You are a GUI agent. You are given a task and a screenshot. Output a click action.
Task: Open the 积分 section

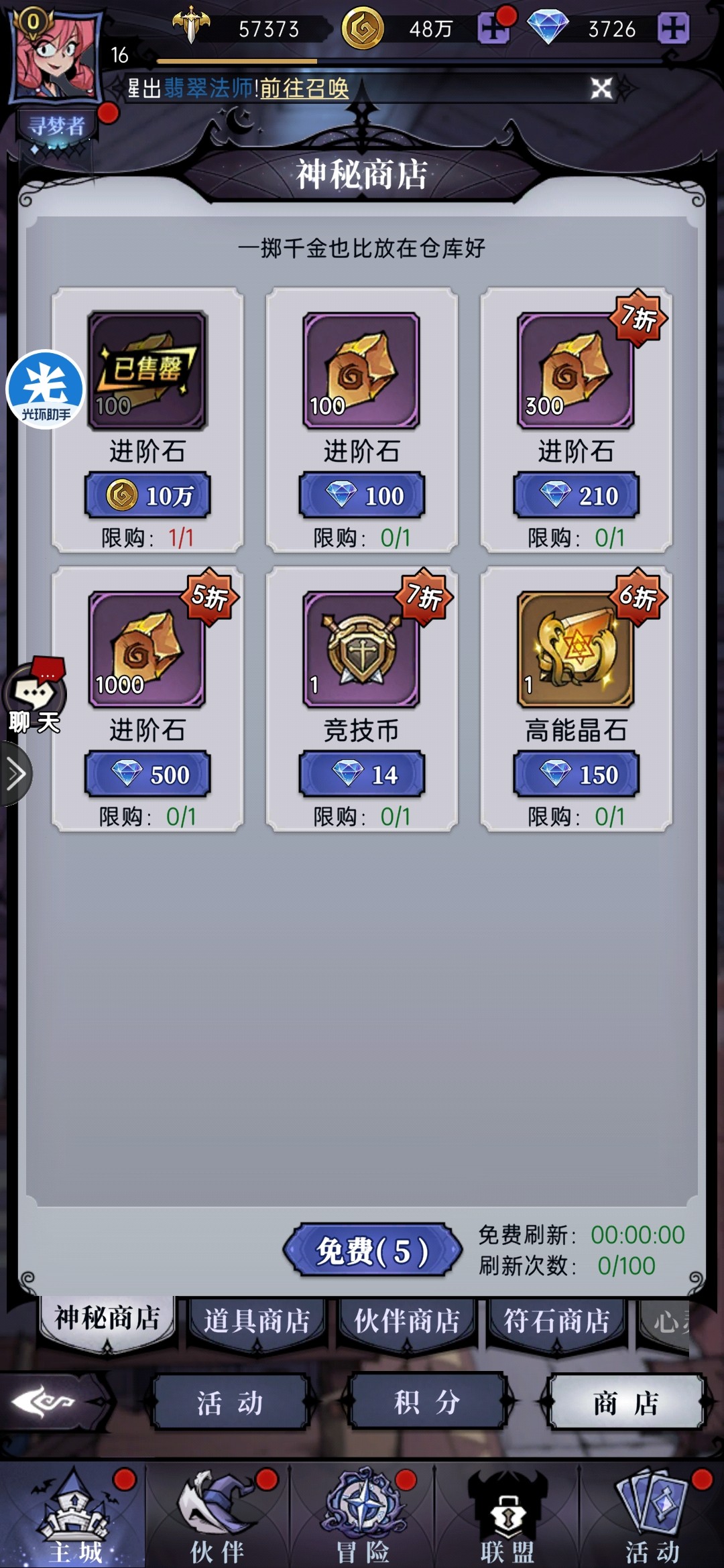point(427,1402)
